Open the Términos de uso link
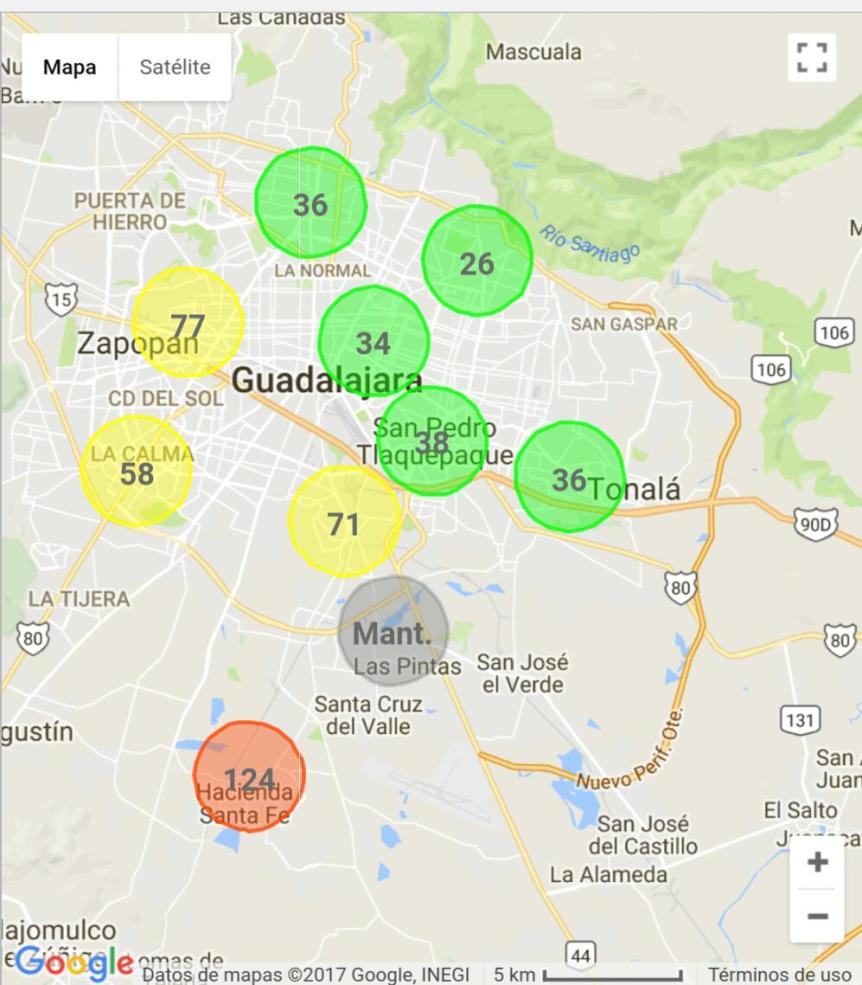The image size is (862, 985). (x=779, y=974)
